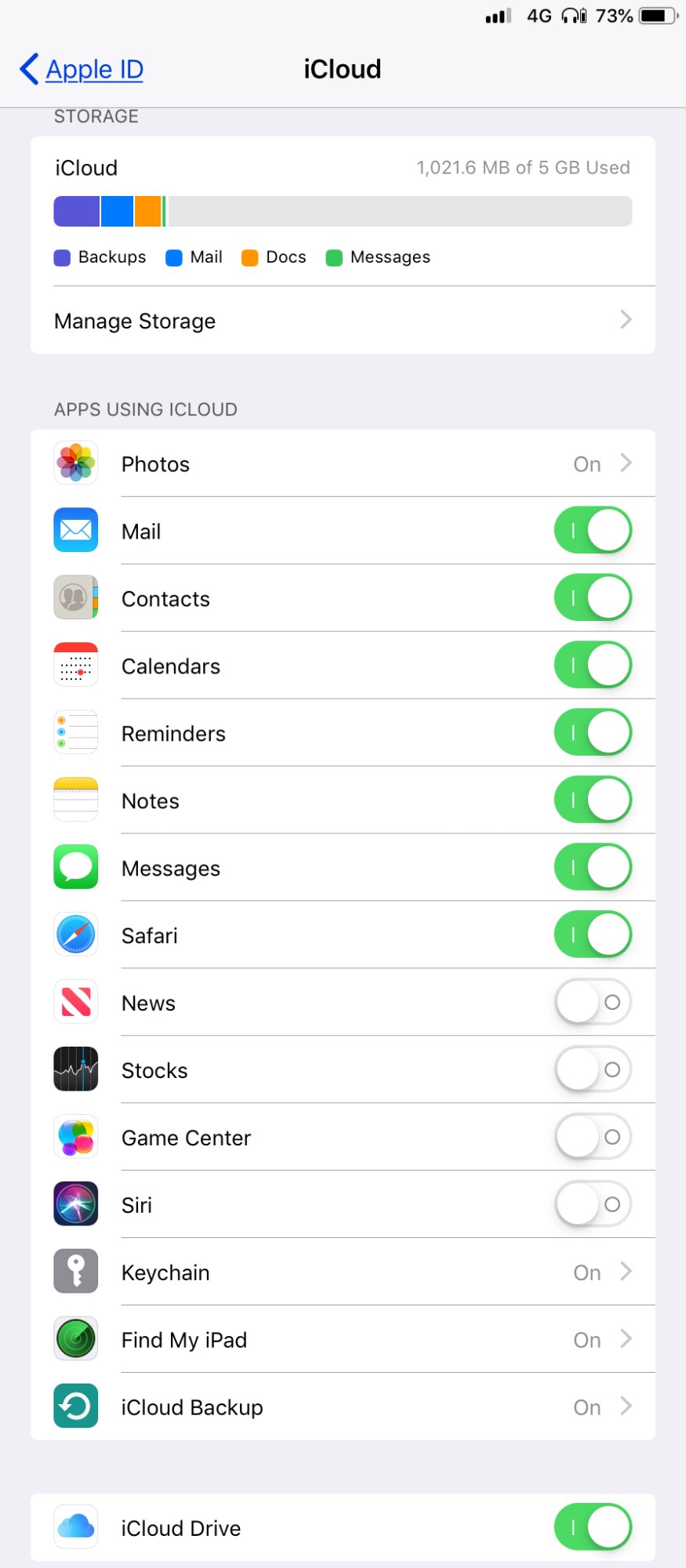This screenshot has width=686, height=1568.
Task: Turn on Stocks syncing
Action: [592, 1070]
